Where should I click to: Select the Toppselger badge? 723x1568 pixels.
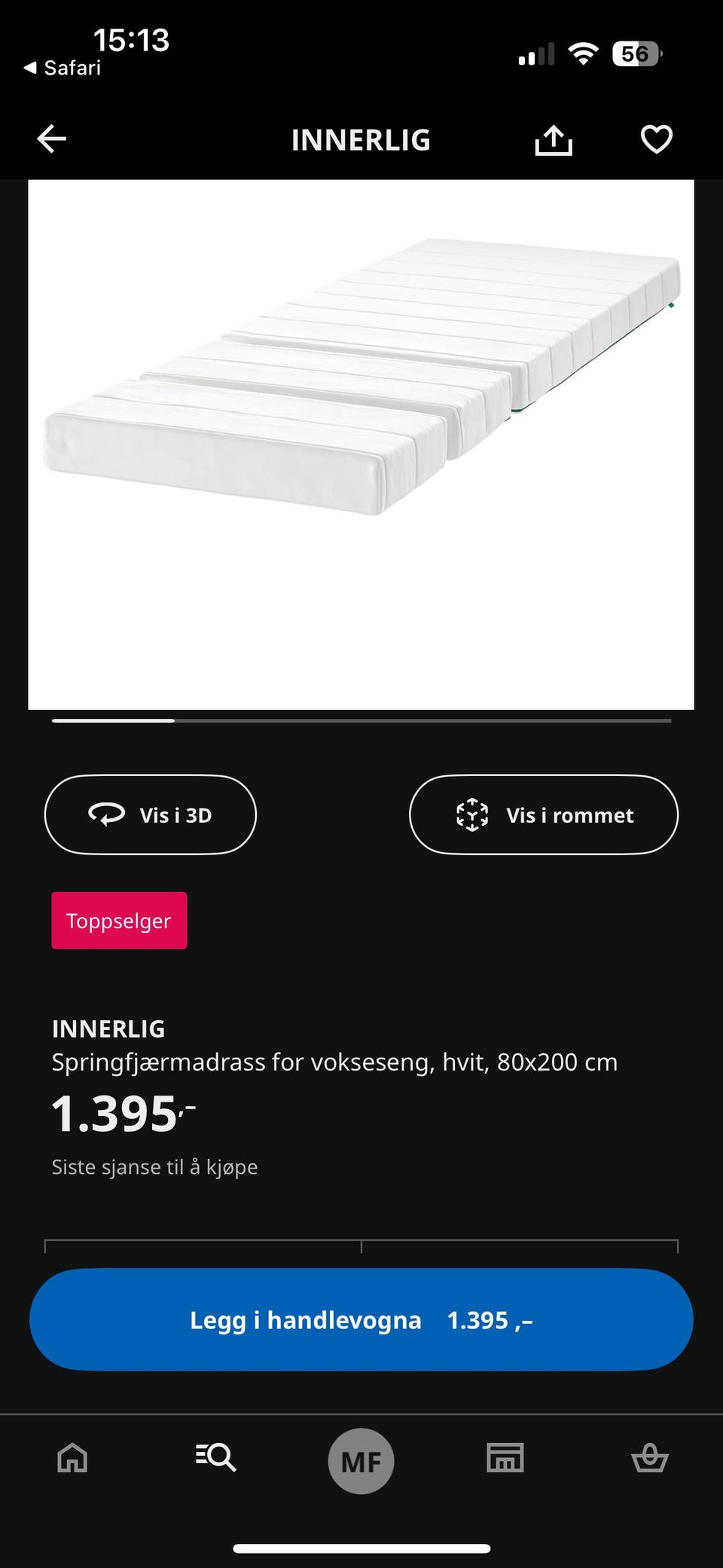[118, 920]
